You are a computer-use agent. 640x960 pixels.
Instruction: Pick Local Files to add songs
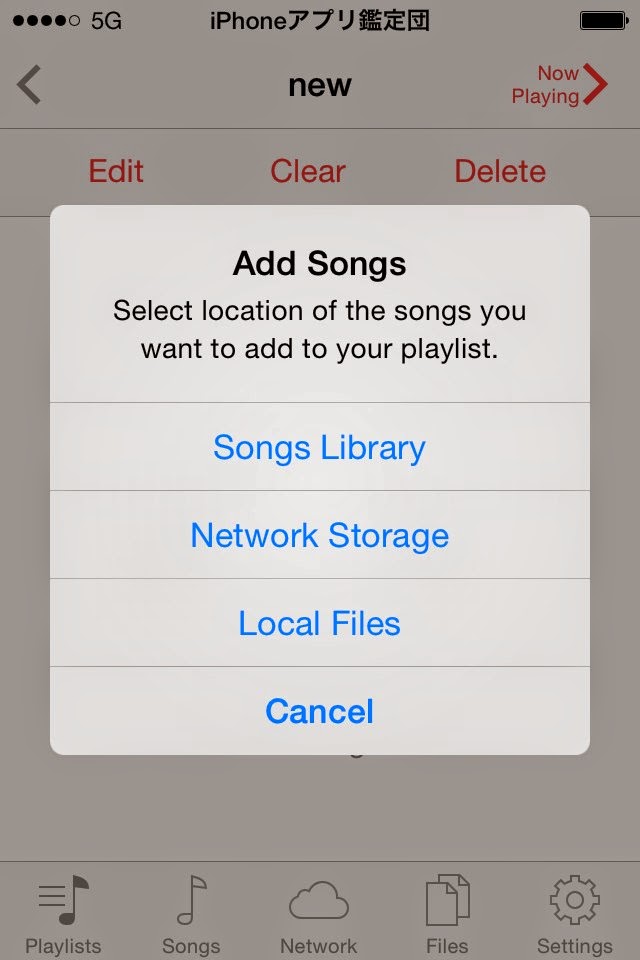tap(320, 623)
